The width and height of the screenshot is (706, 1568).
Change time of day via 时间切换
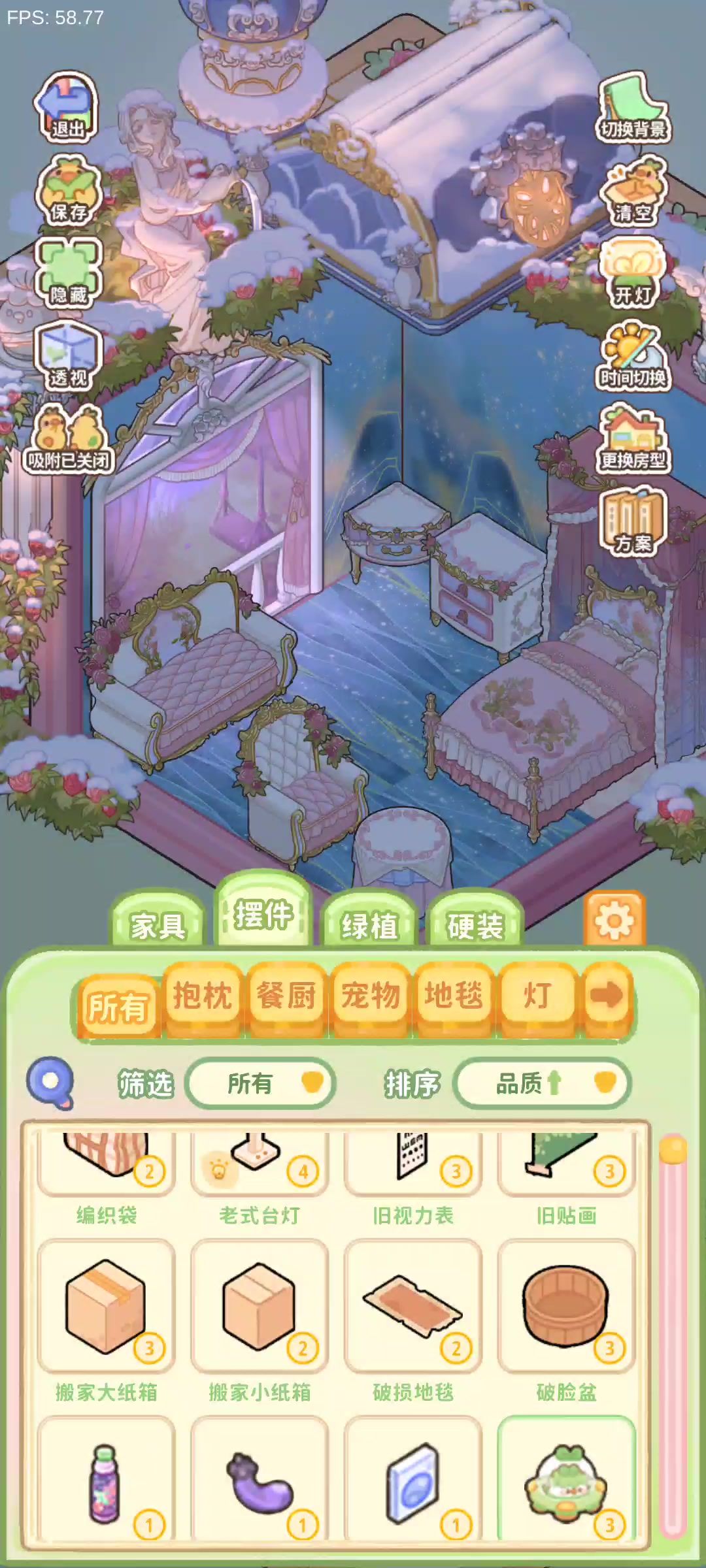point(632,357)
